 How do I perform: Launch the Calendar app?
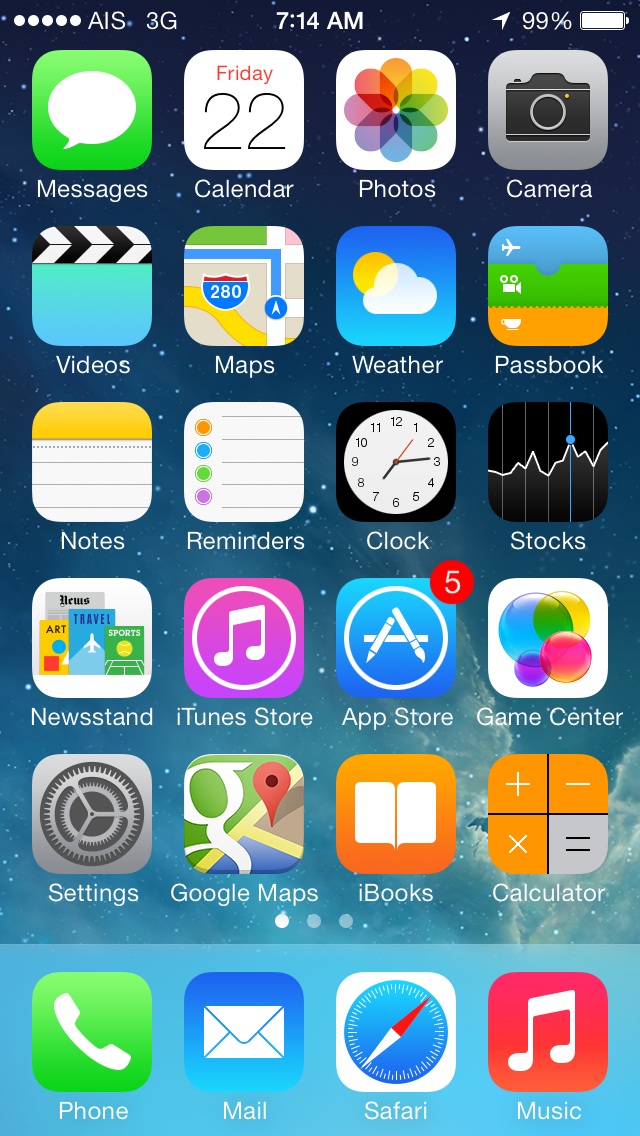(x=244, y=110)
